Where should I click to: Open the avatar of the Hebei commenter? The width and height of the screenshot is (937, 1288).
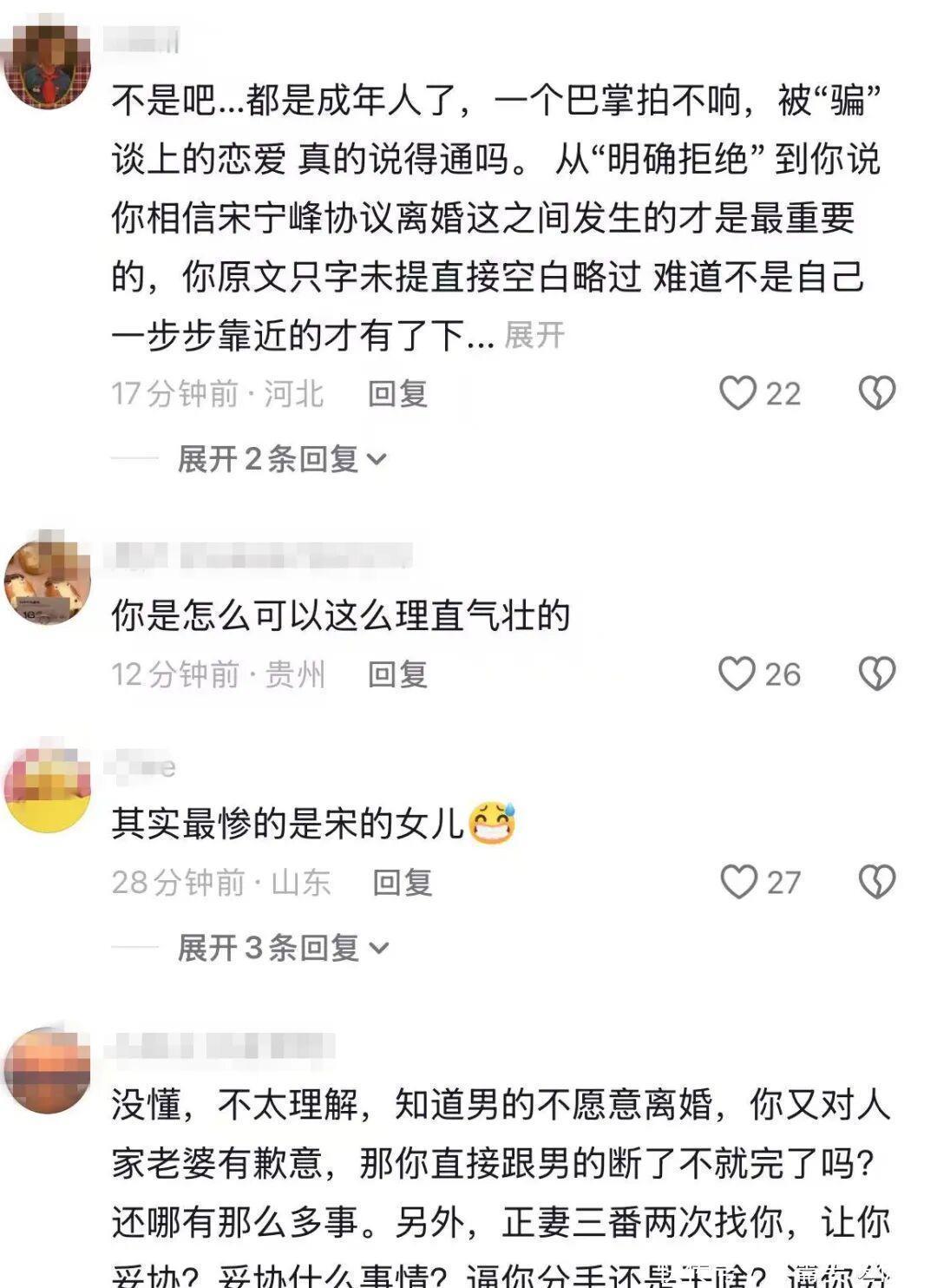(x=48, y=67)
